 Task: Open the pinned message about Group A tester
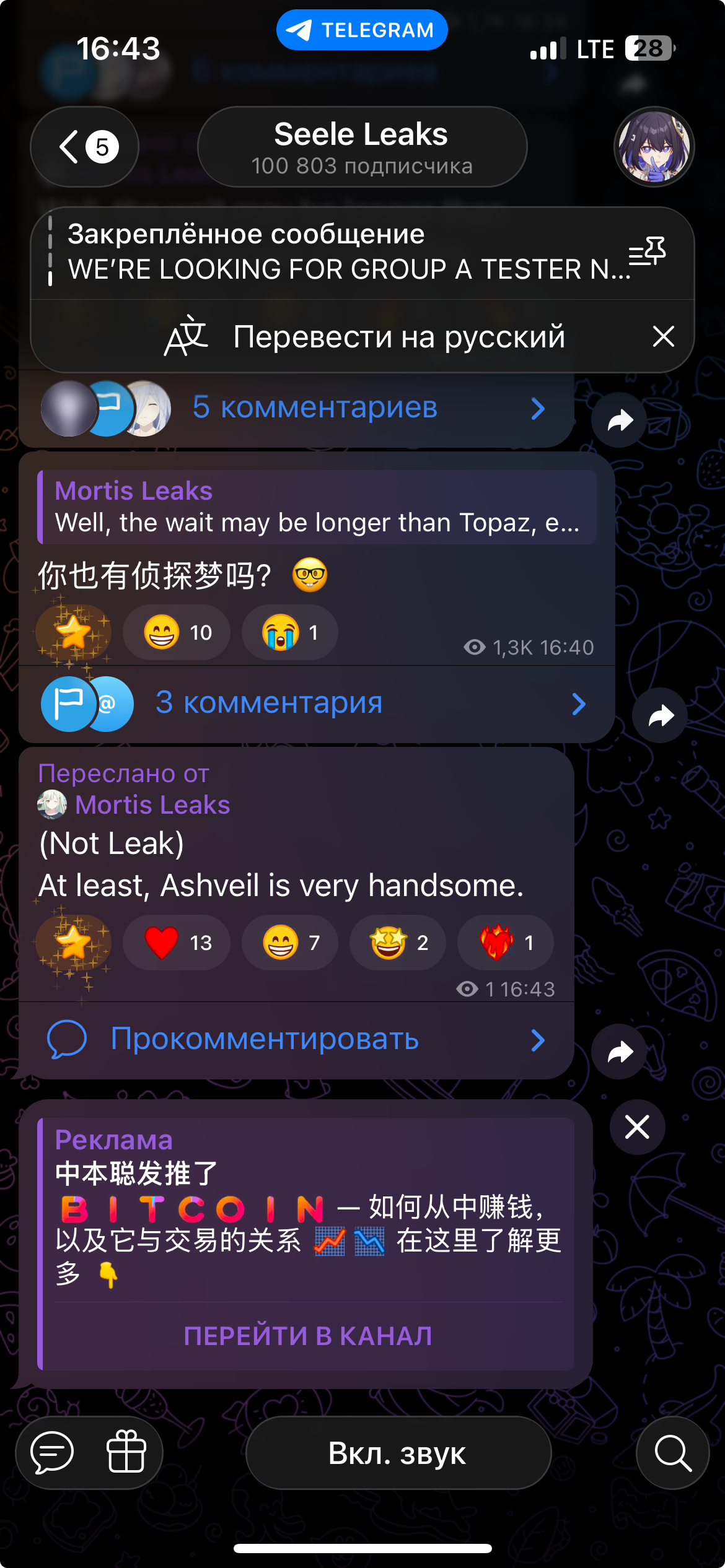click(x=347, y=253)
